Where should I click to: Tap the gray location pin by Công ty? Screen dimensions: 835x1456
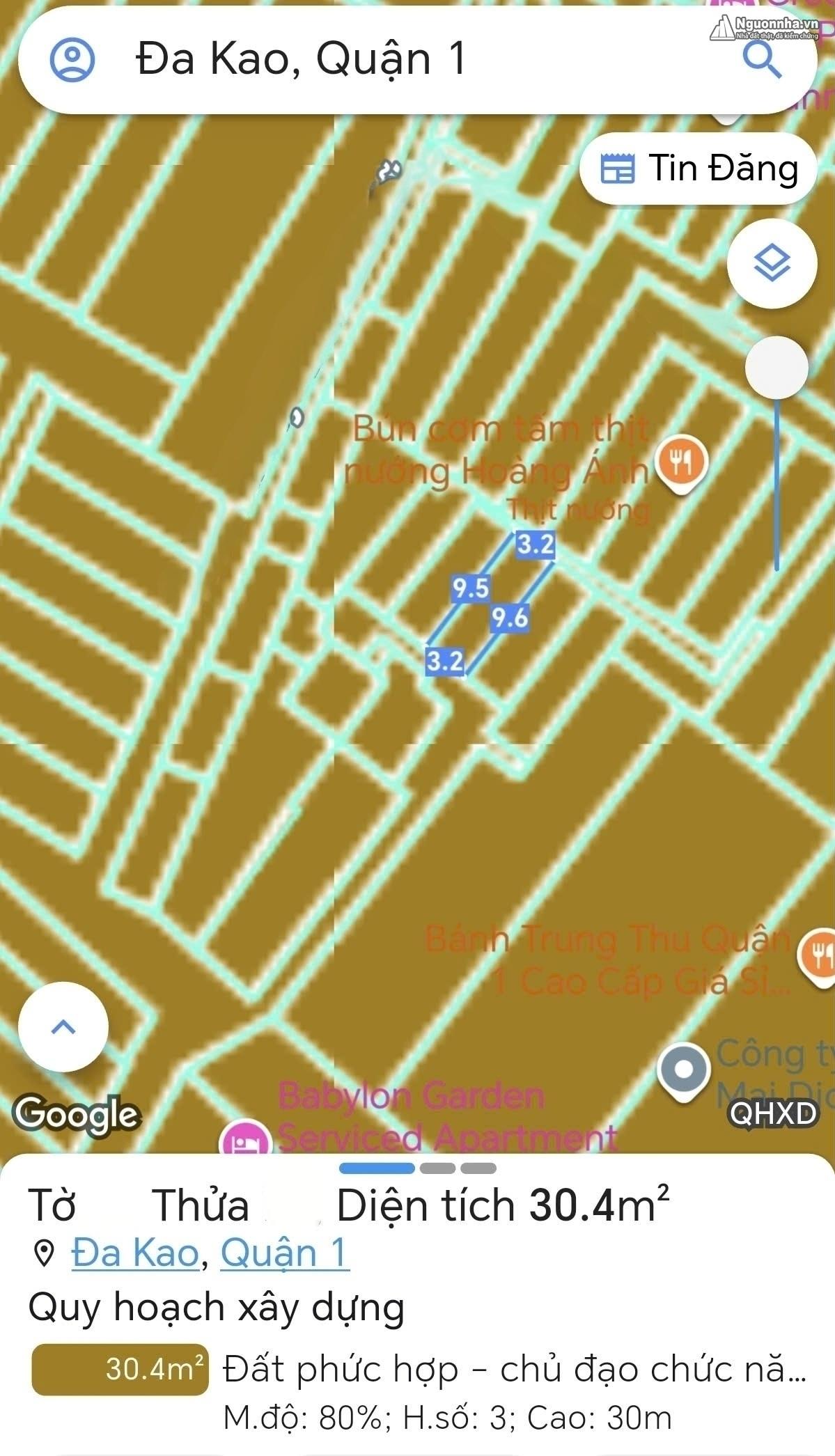[x=684, y=1072]
